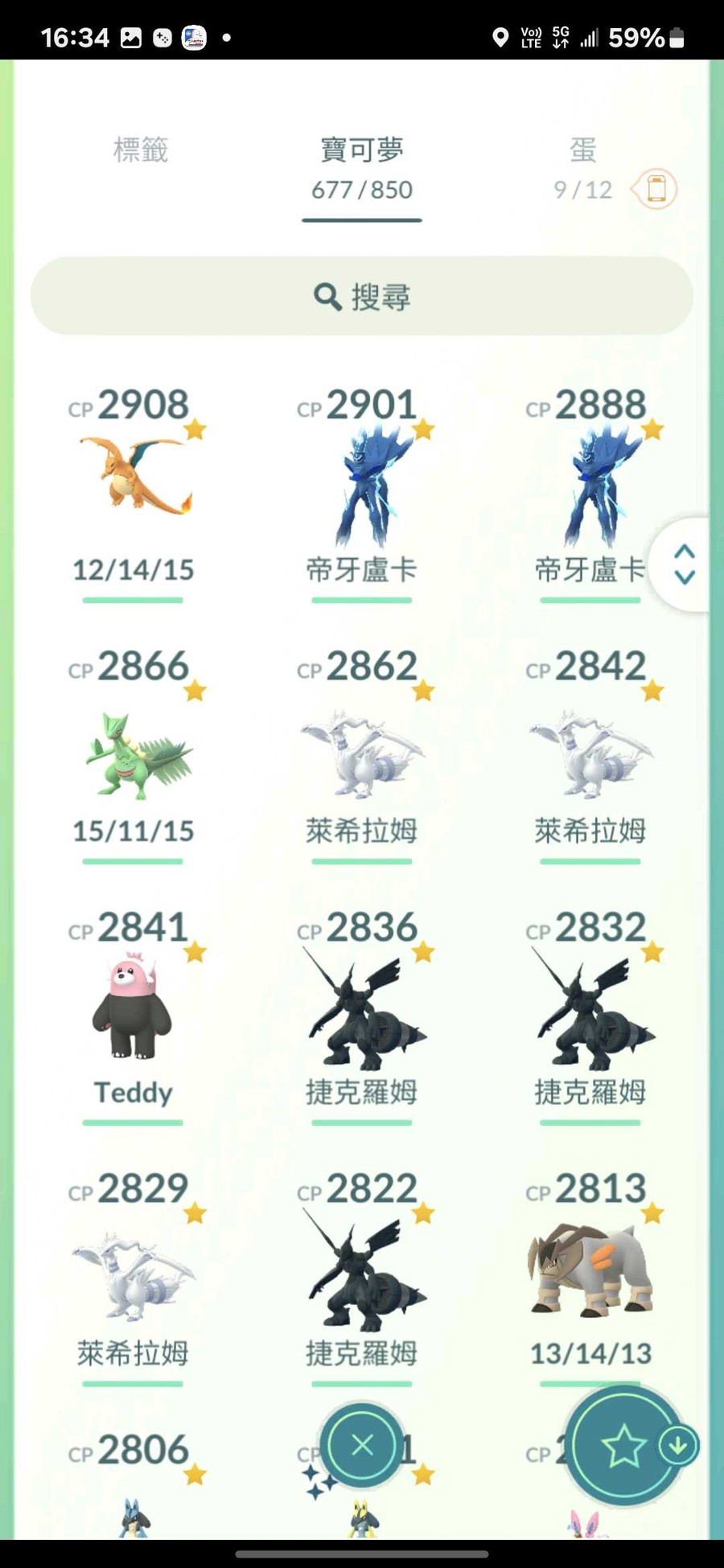Open the 搜尋 search field
Screen dimensions: 724x1568
pos(362,297)
